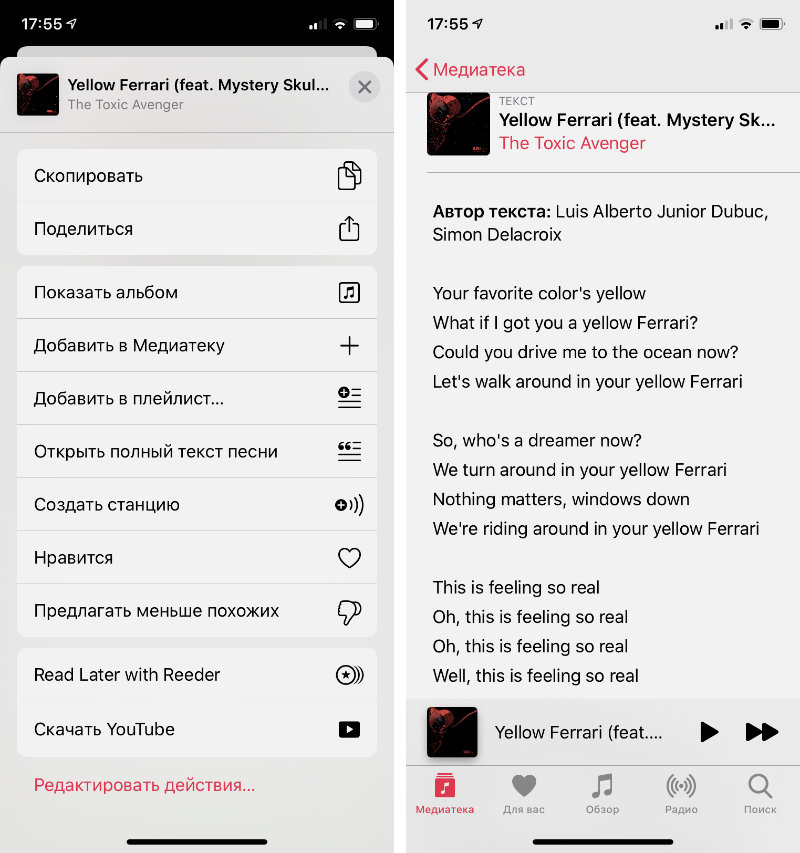Image resolution: width=800 pixels, height=853 pixels.
Task: Skip to next track in mini player
Action: (x=762, y=732)
